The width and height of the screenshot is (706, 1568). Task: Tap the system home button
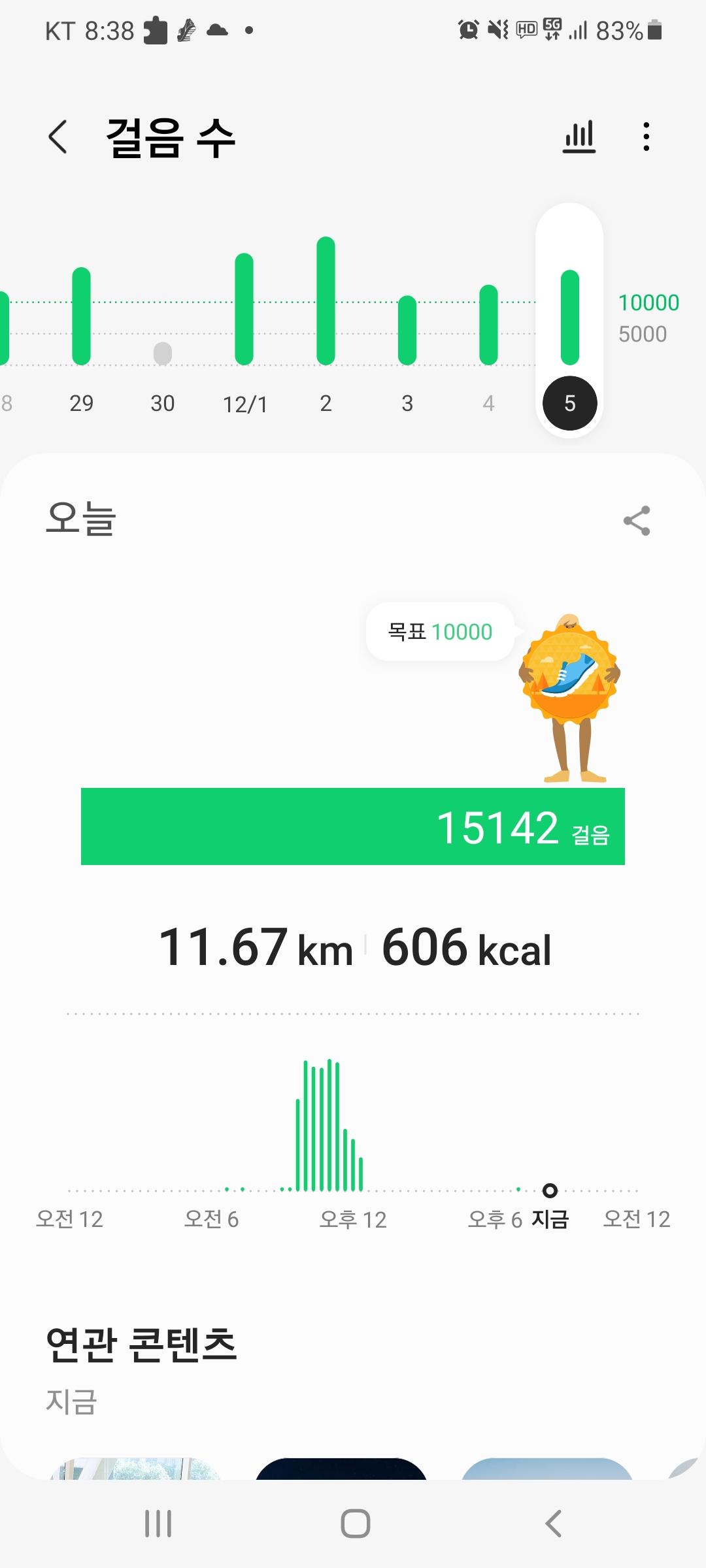point(355,1524)
